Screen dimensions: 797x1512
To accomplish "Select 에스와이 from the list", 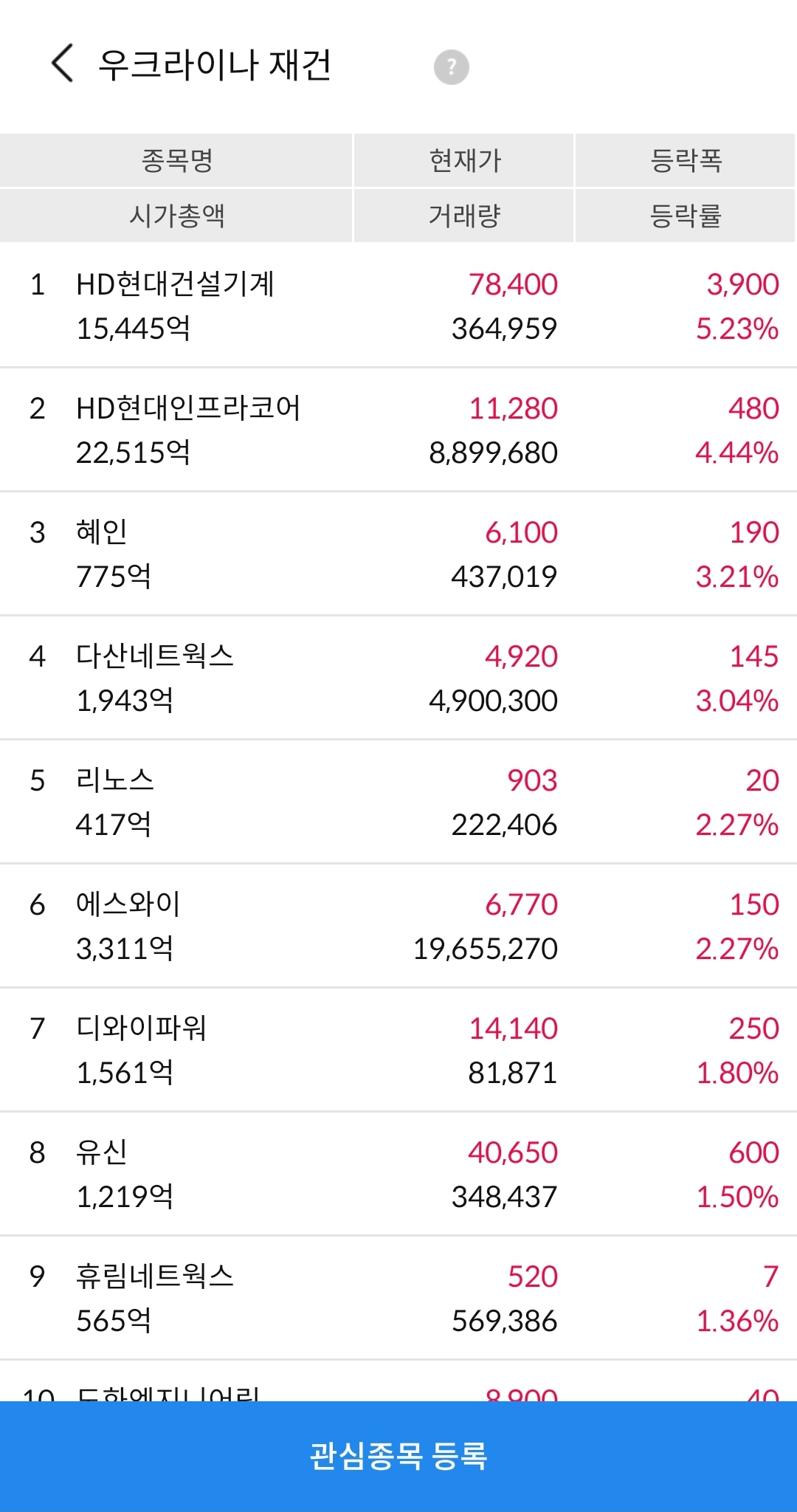I will tap(398, 926).
